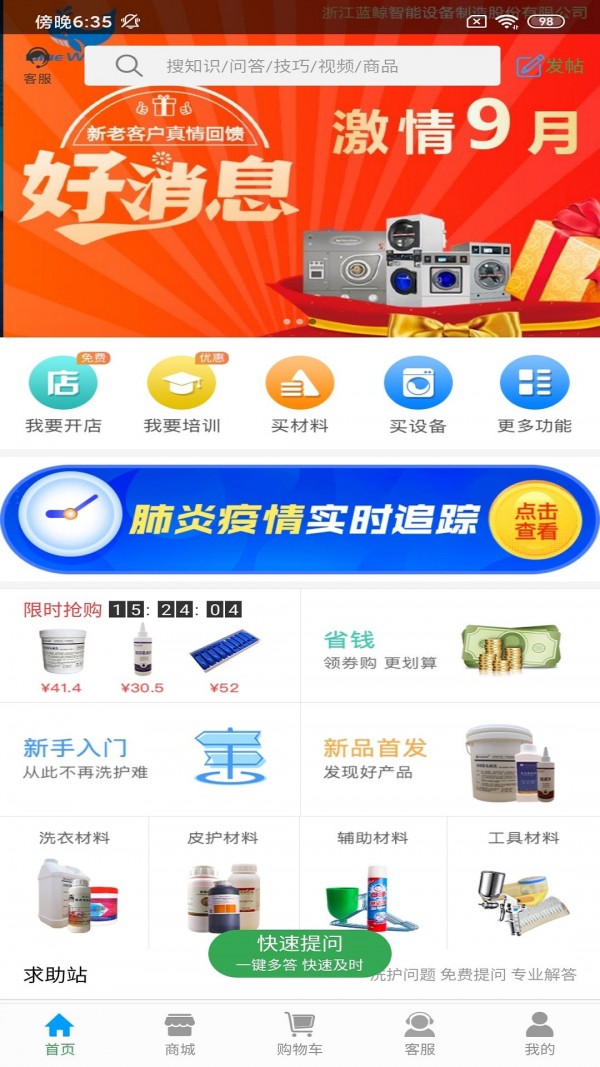Switch to the 购物车 tab
This screenshot has width=600, height=1067.
click(300, 1034)
